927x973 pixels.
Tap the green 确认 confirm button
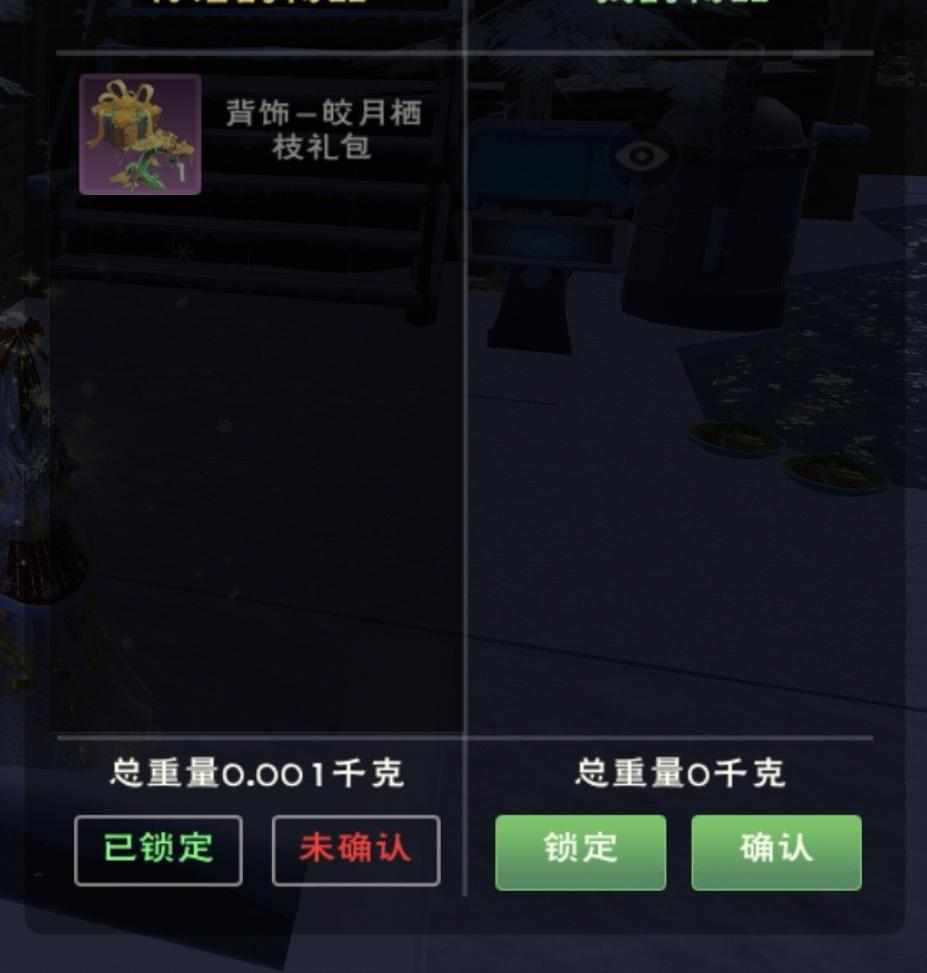(x=776, y=851)
